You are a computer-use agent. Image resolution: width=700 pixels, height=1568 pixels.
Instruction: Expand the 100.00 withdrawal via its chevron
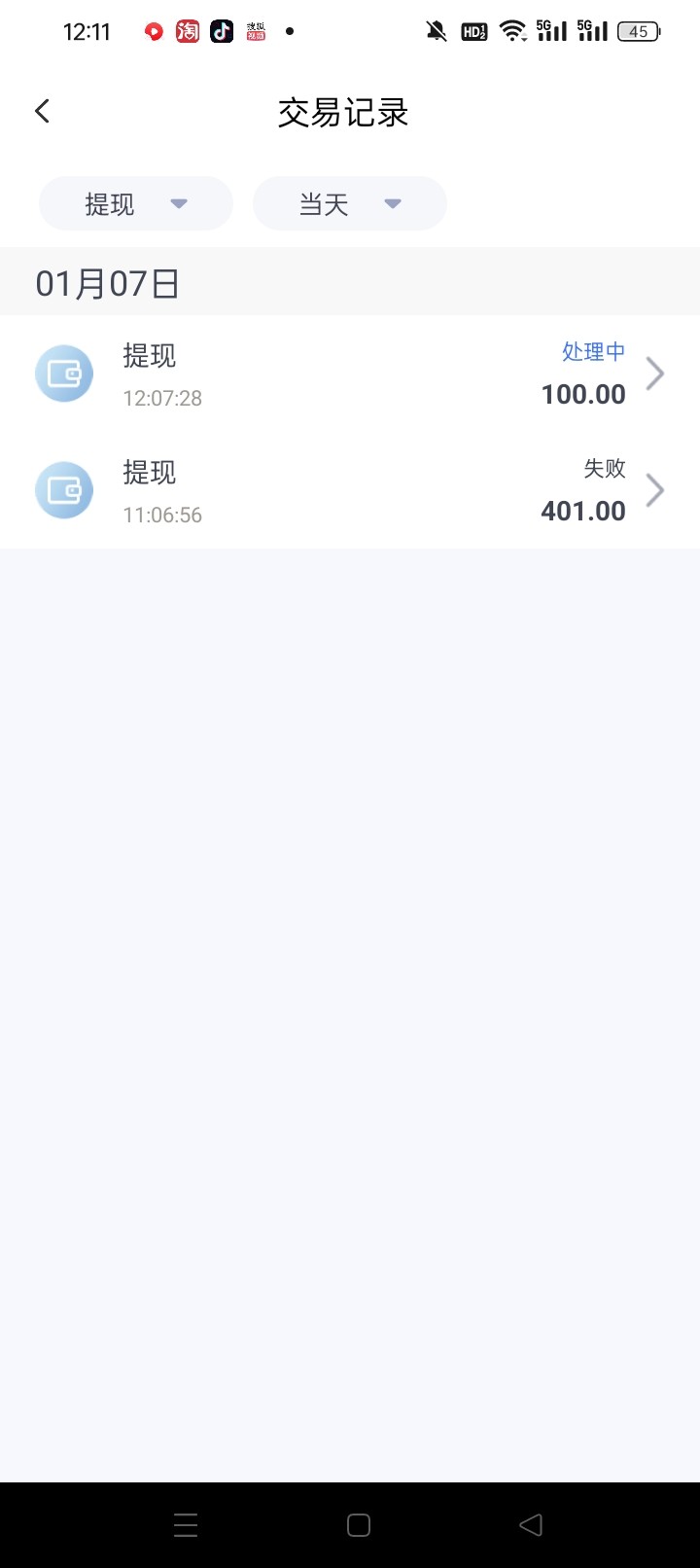(x=654, y=373)
